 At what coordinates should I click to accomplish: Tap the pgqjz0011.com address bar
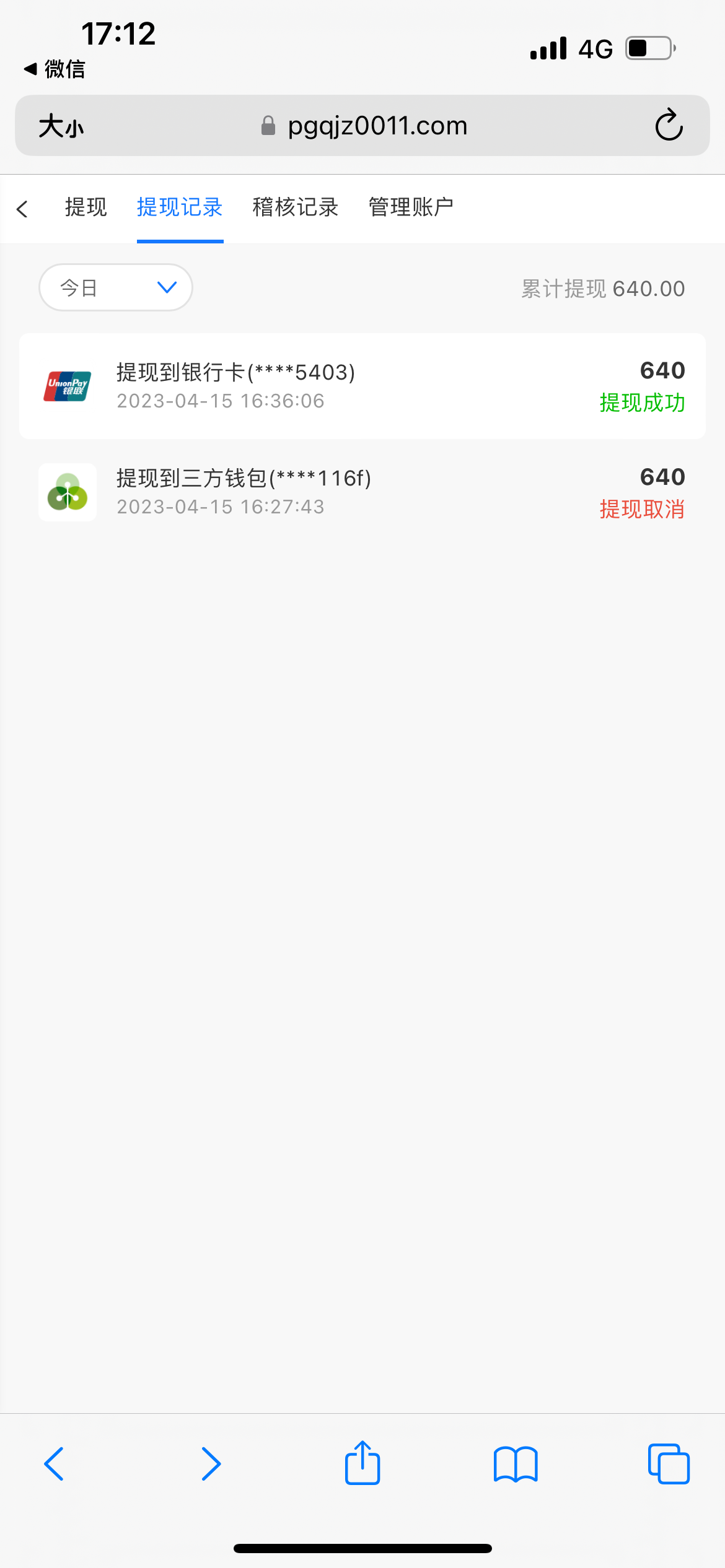coord(377,126)
